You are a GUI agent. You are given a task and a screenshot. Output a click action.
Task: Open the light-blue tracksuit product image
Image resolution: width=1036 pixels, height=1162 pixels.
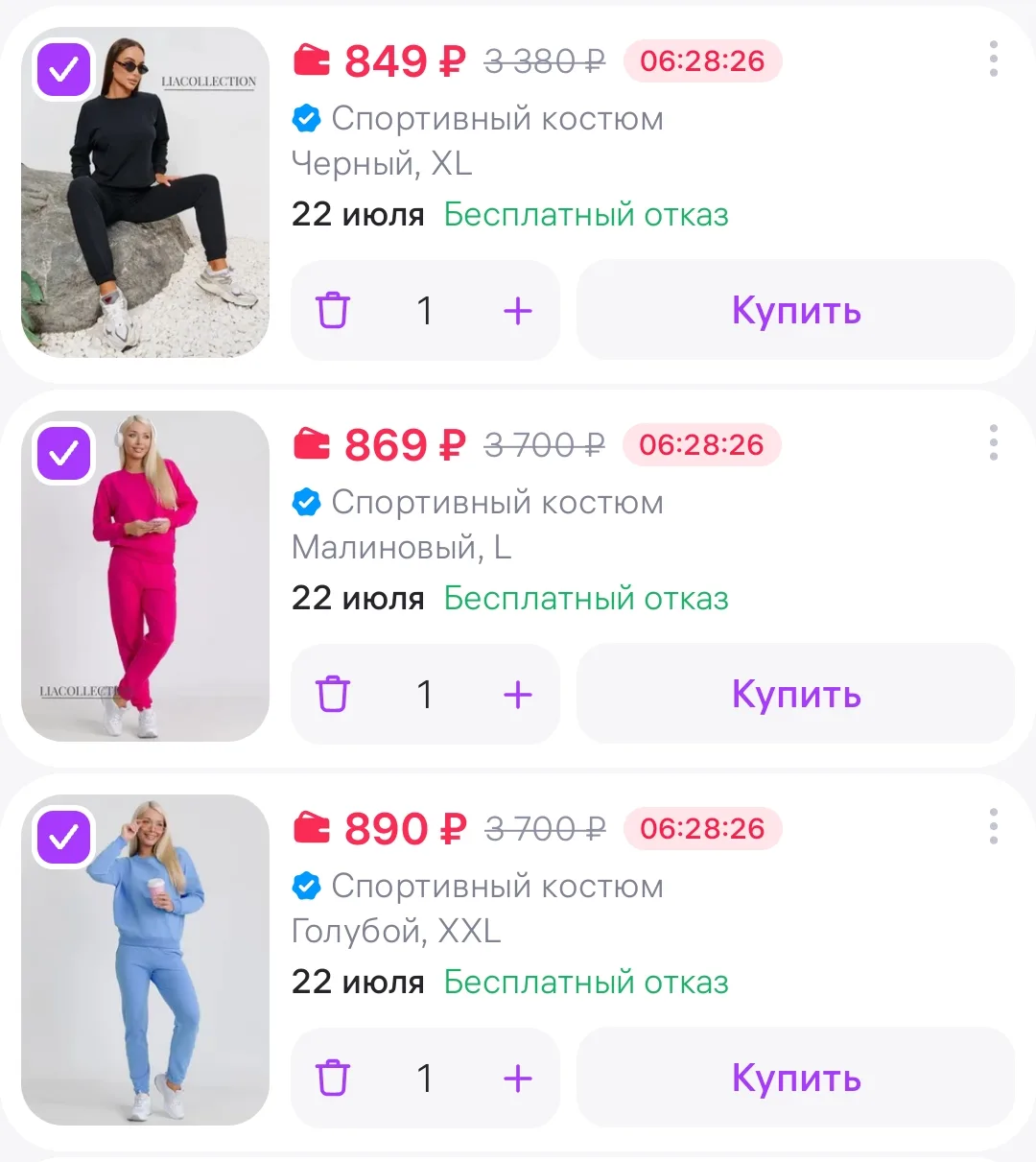145,960
